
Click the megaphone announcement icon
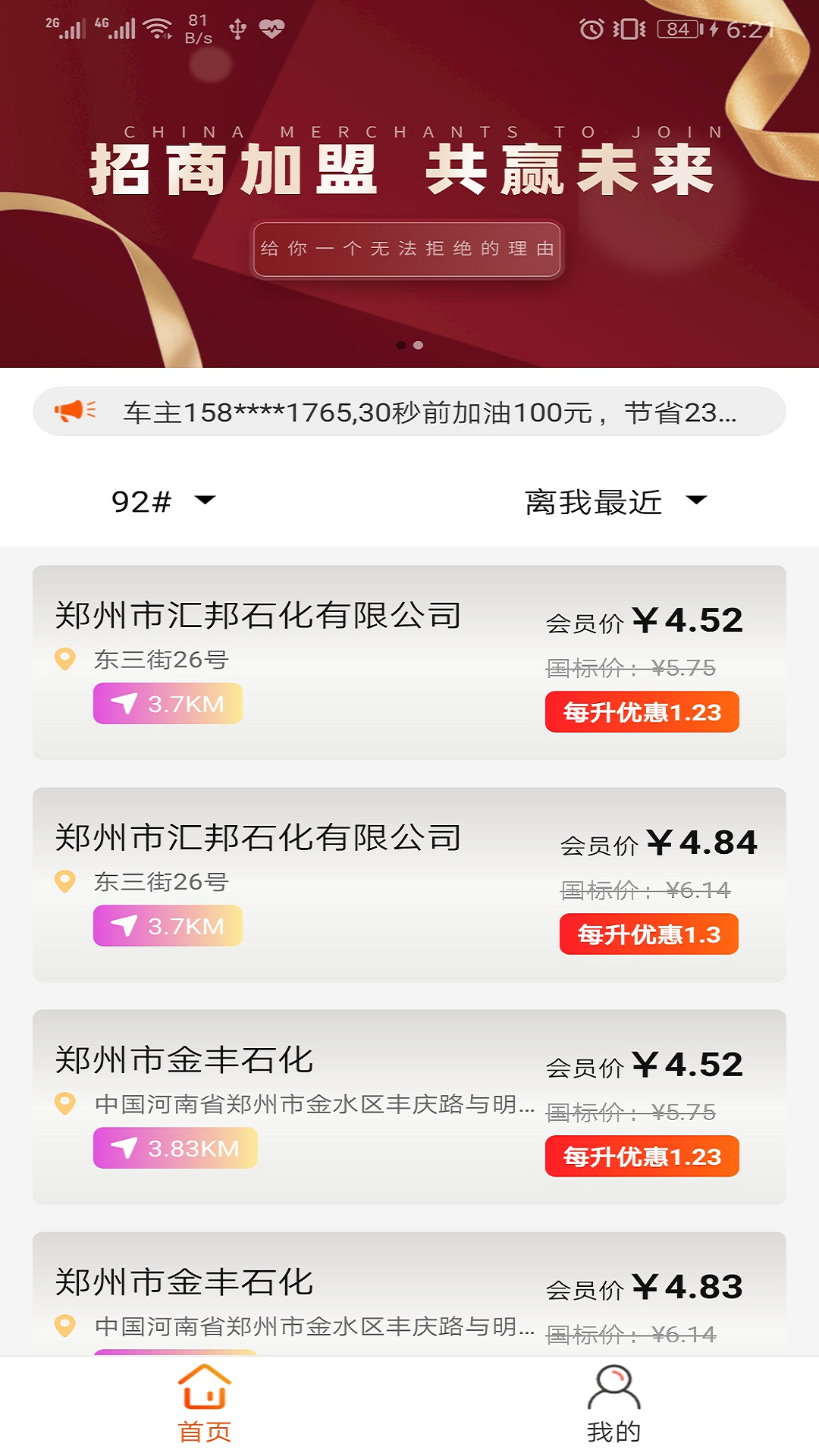(76, 410)
